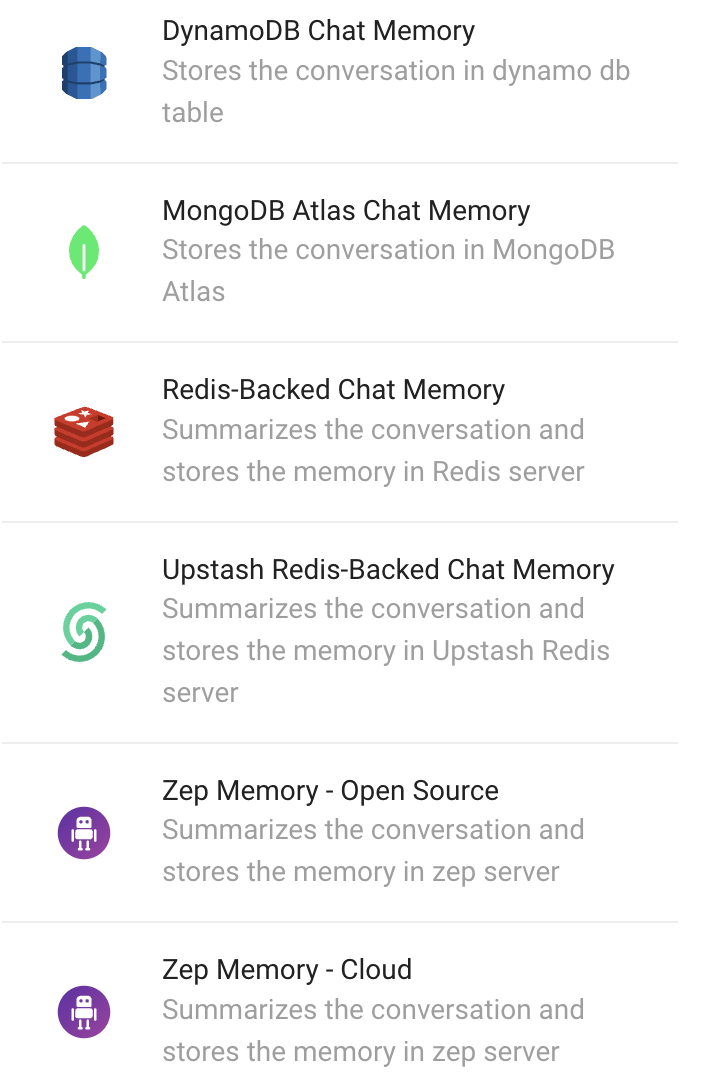Choose Redis-Backed Chat Memory
The width and height of the screenshot is (712, 1090).
tap(340, 431)
